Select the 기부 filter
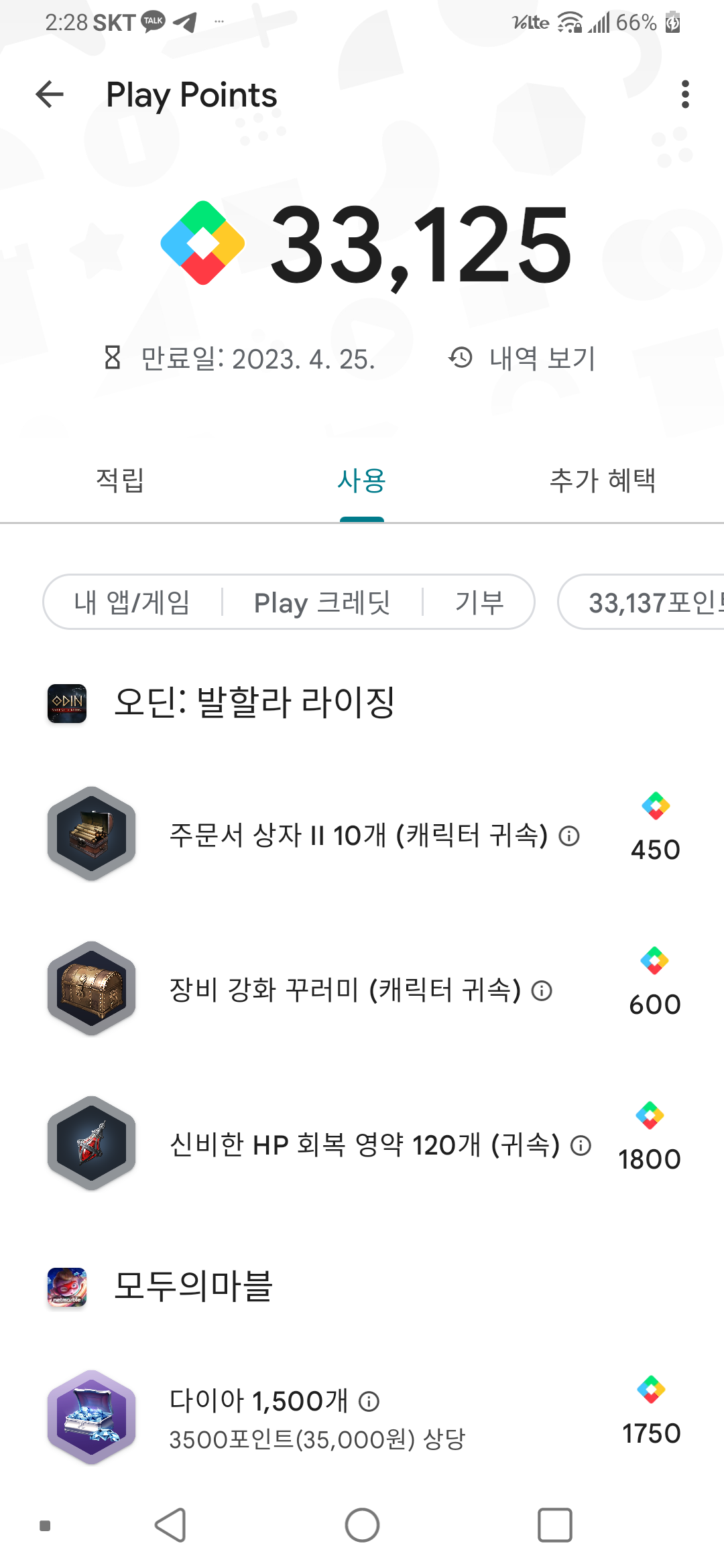This screenshot has width=724, height=1568. [479, 602]
